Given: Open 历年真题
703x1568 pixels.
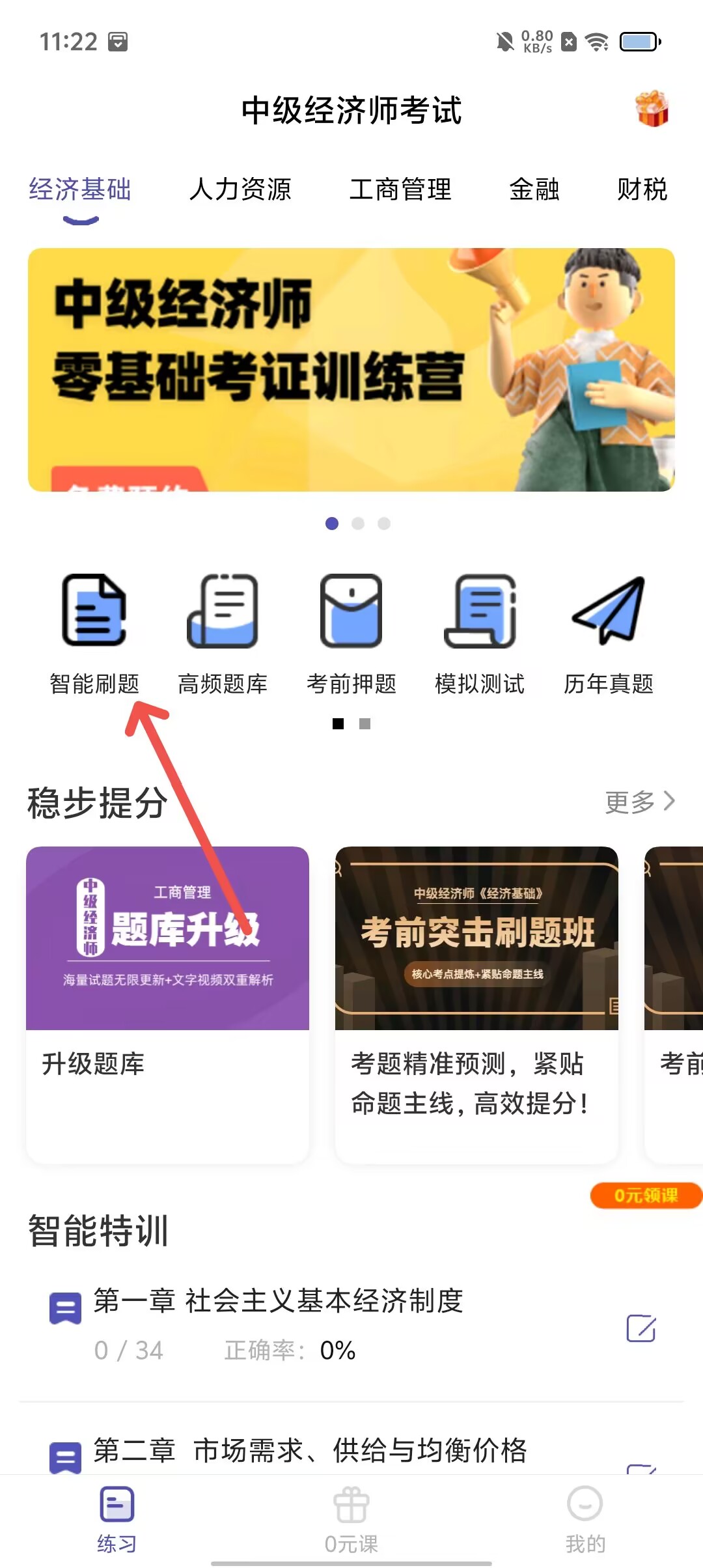Looking at the screenshot, I should point(609,632).
